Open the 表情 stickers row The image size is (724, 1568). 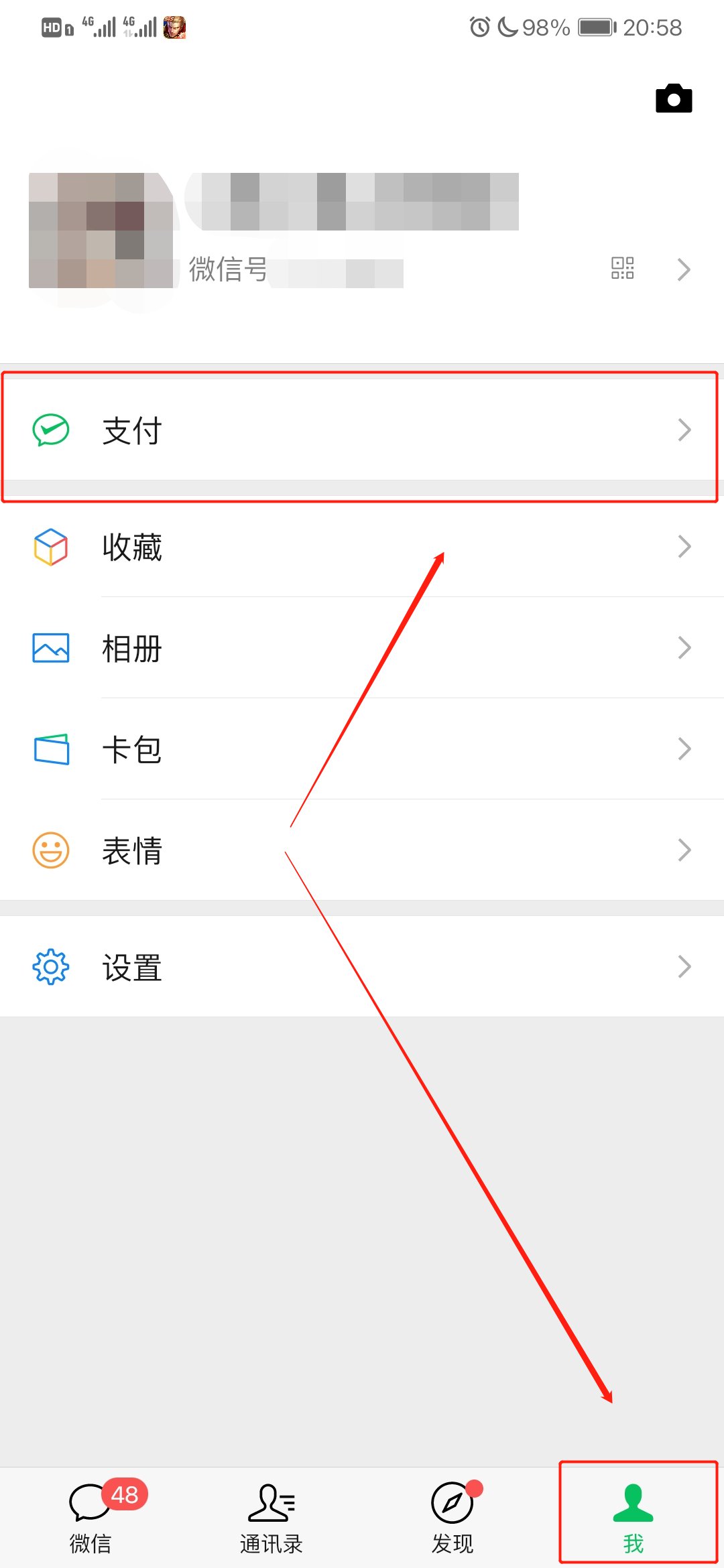pos(362,850)
